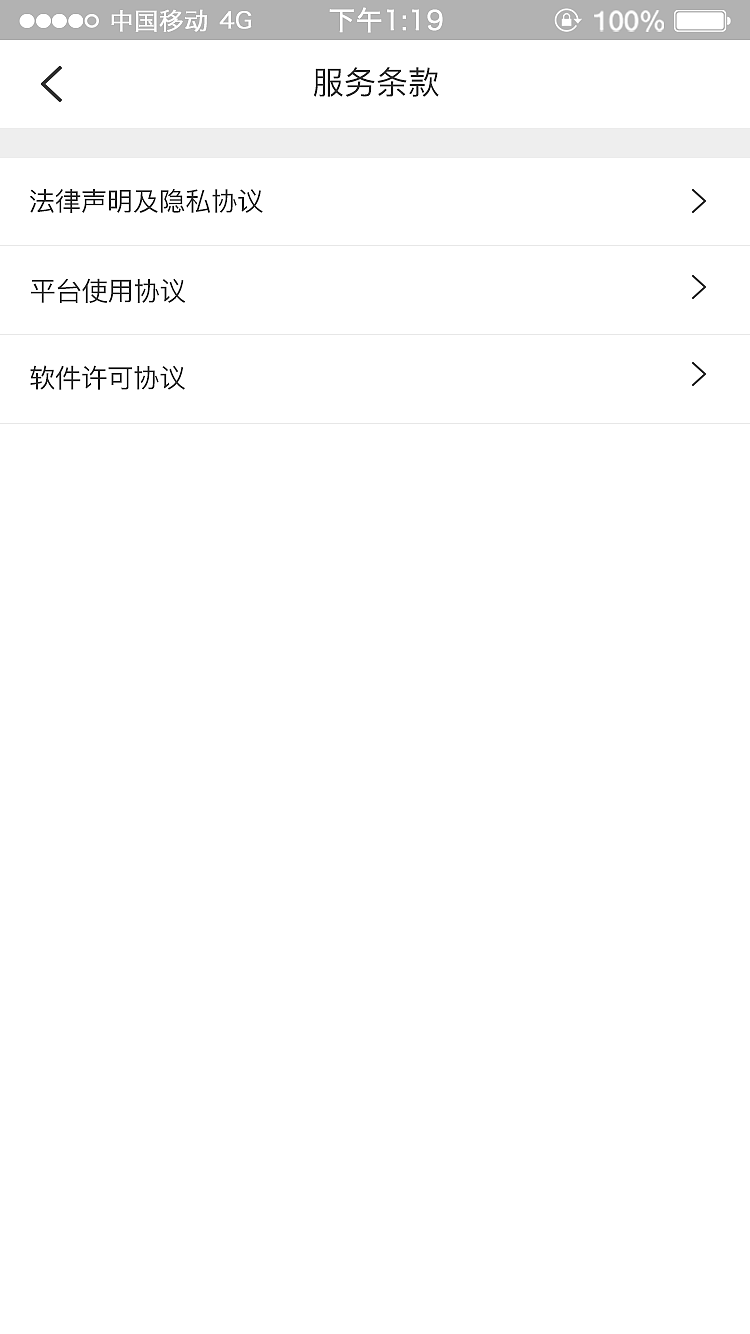Viewport: 750px width, 1334px height.
Task: Tap the gray divider bar below the title bar
Action: [x=375, y=142]
